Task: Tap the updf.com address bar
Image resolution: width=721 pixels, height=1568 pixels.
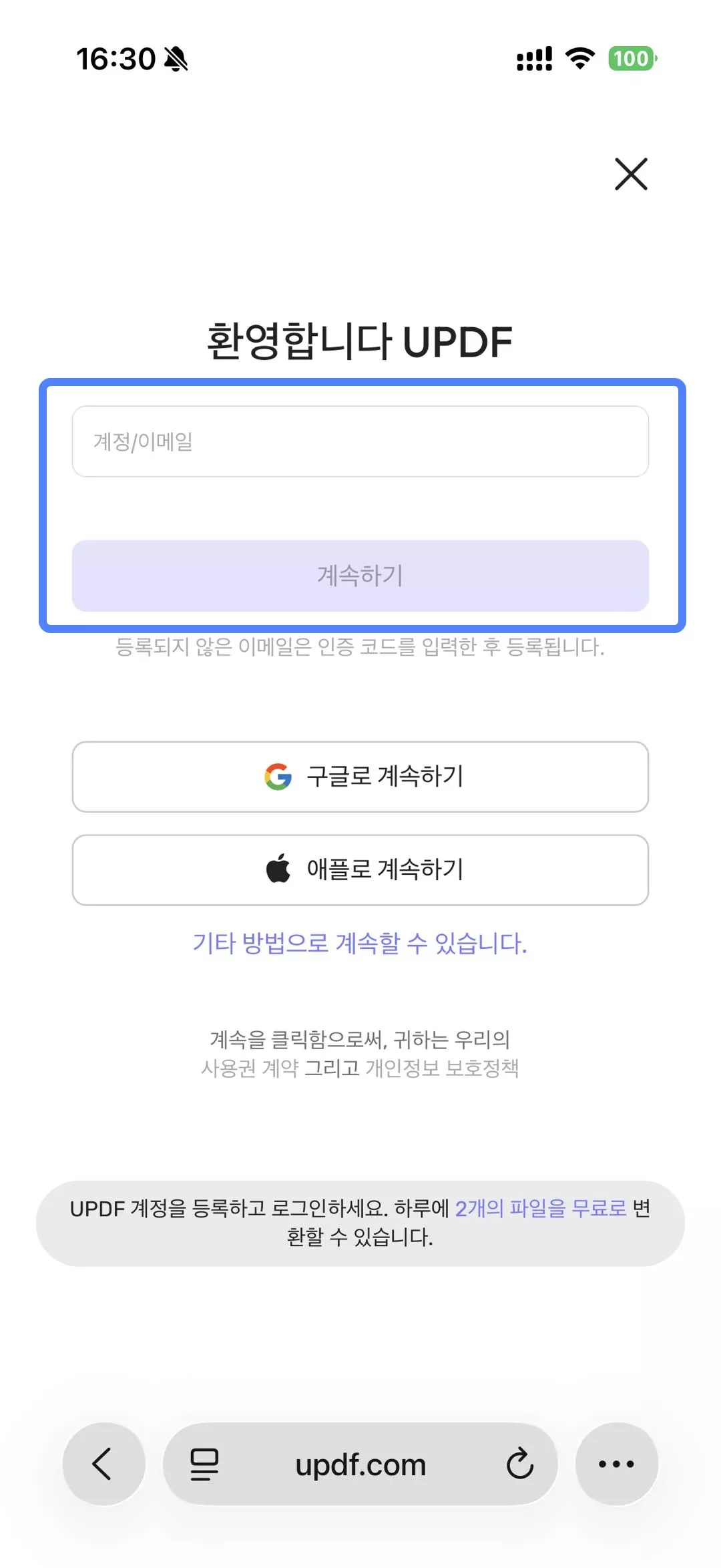Action: coord(360,1464)
